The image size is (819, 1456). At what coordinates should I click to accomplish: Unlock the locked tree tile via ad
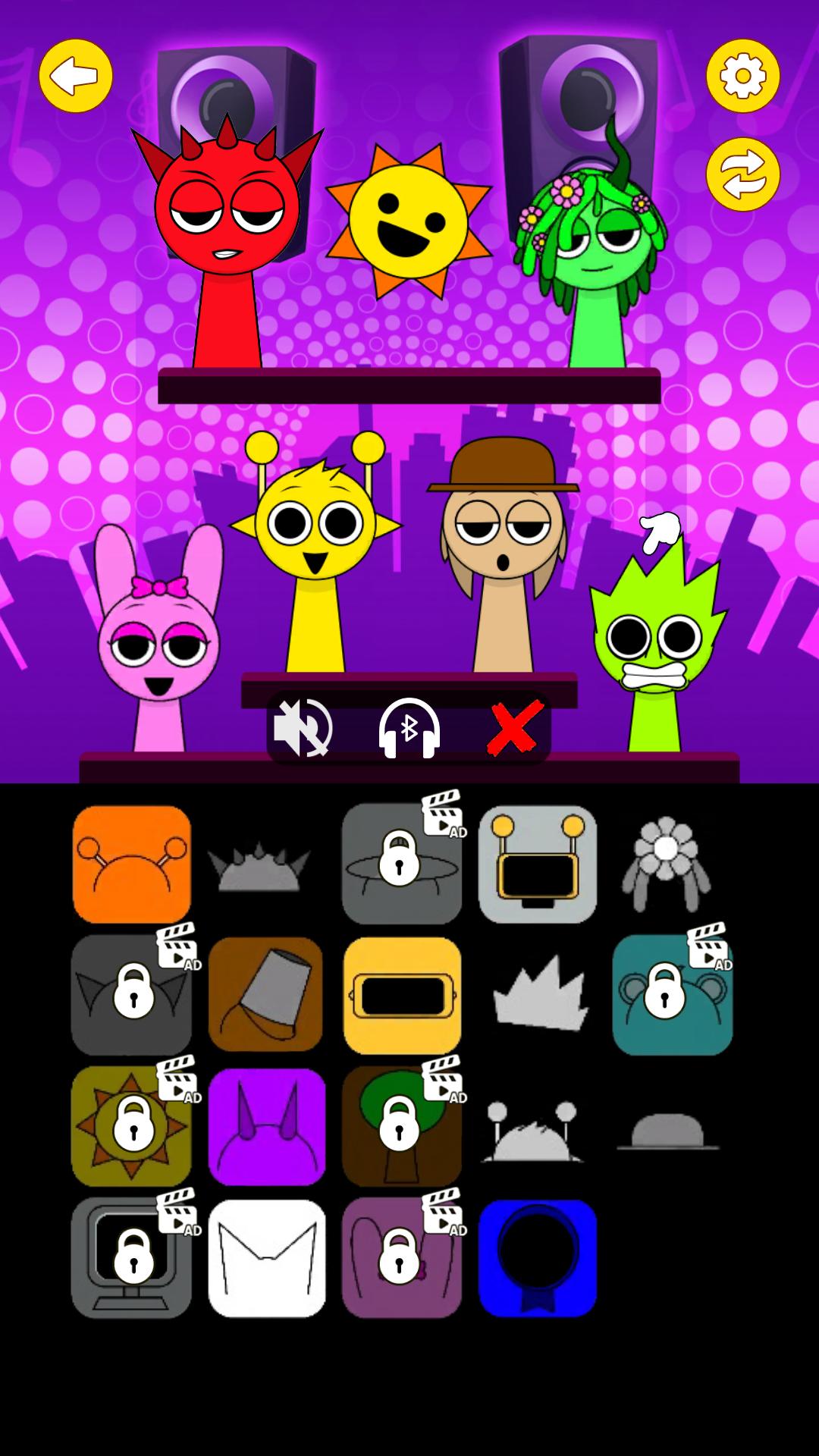(x=402, y=1127)
